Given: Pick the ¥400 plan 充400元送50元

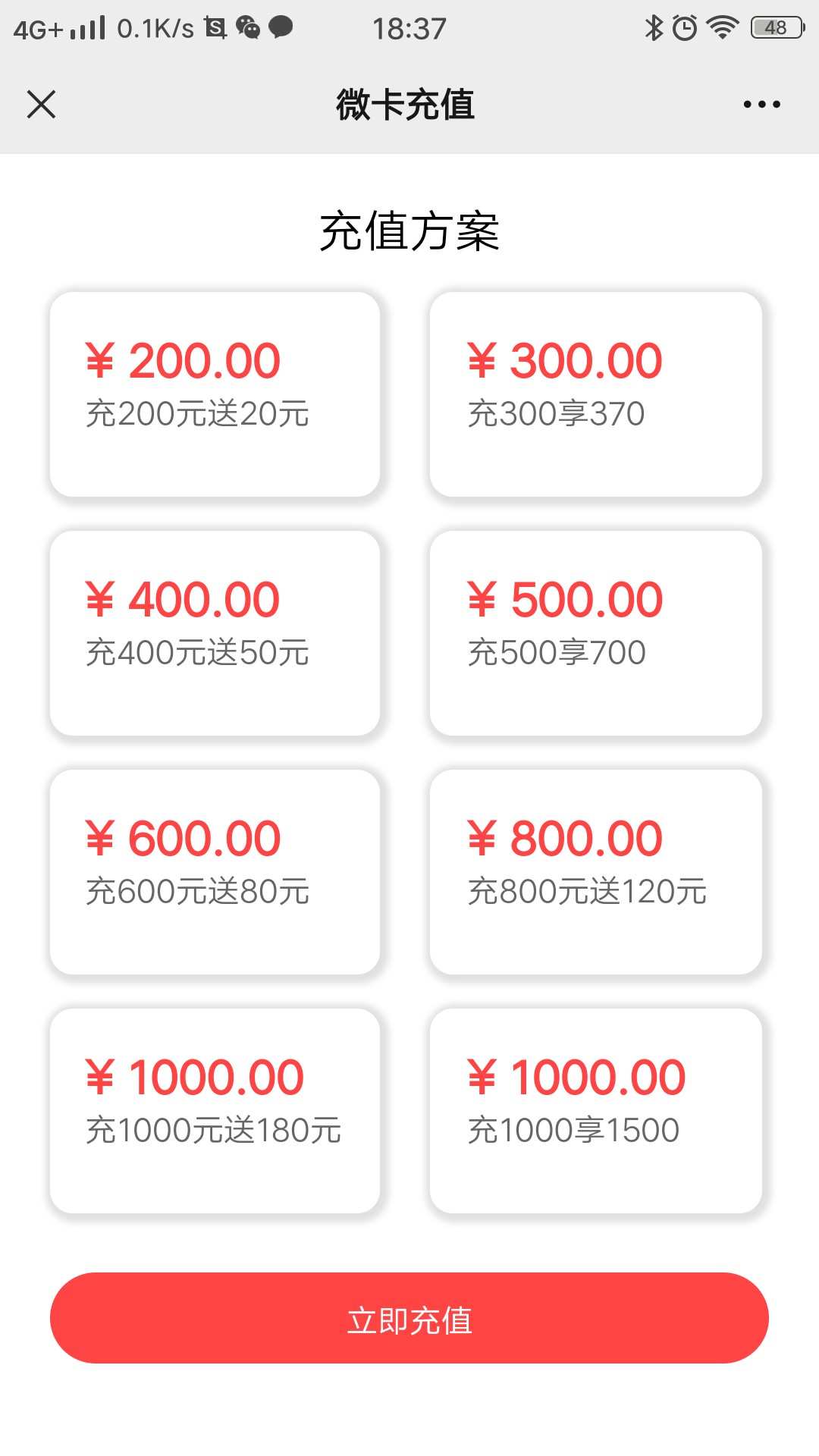Looking at the screenshot, I should point(215,633).
